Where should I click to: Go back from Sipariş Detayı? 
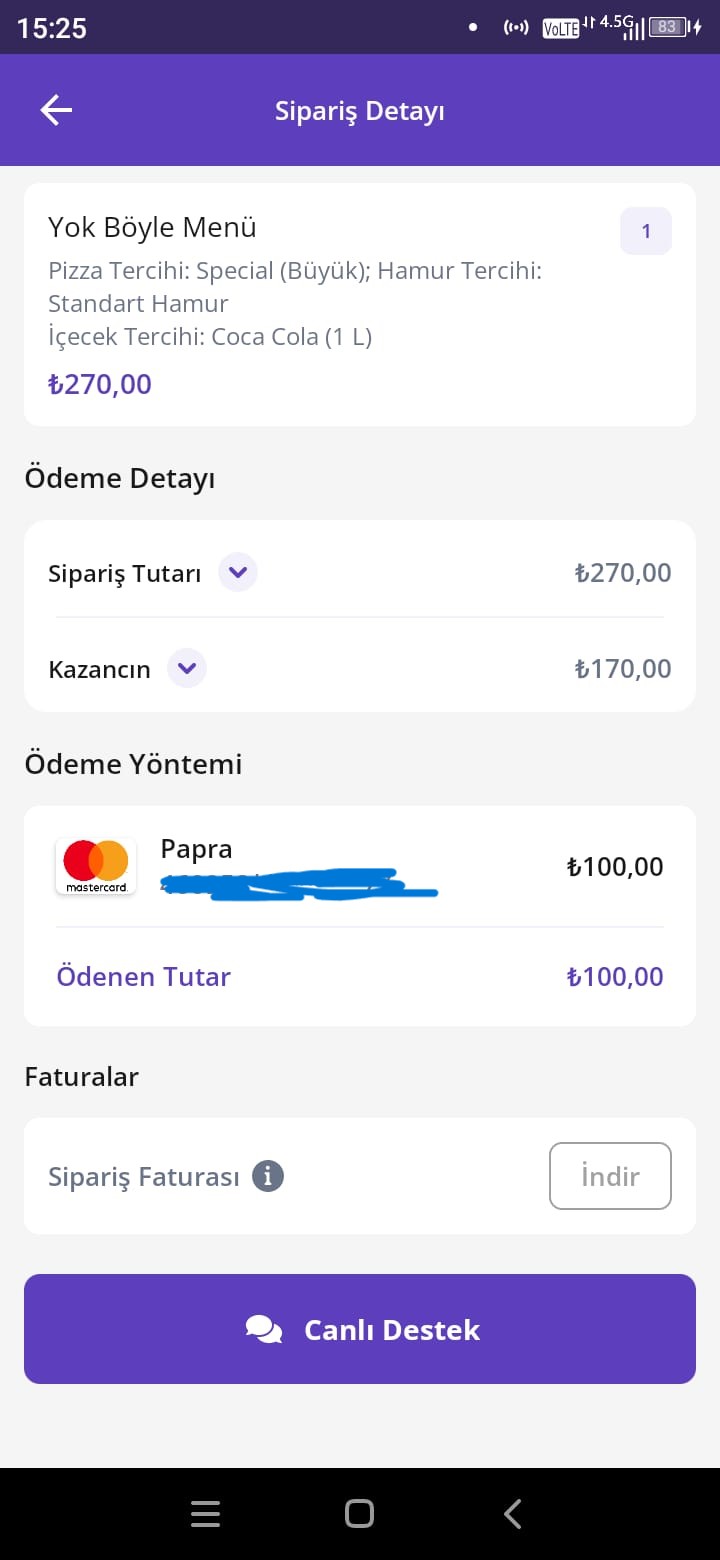[56, 110]
